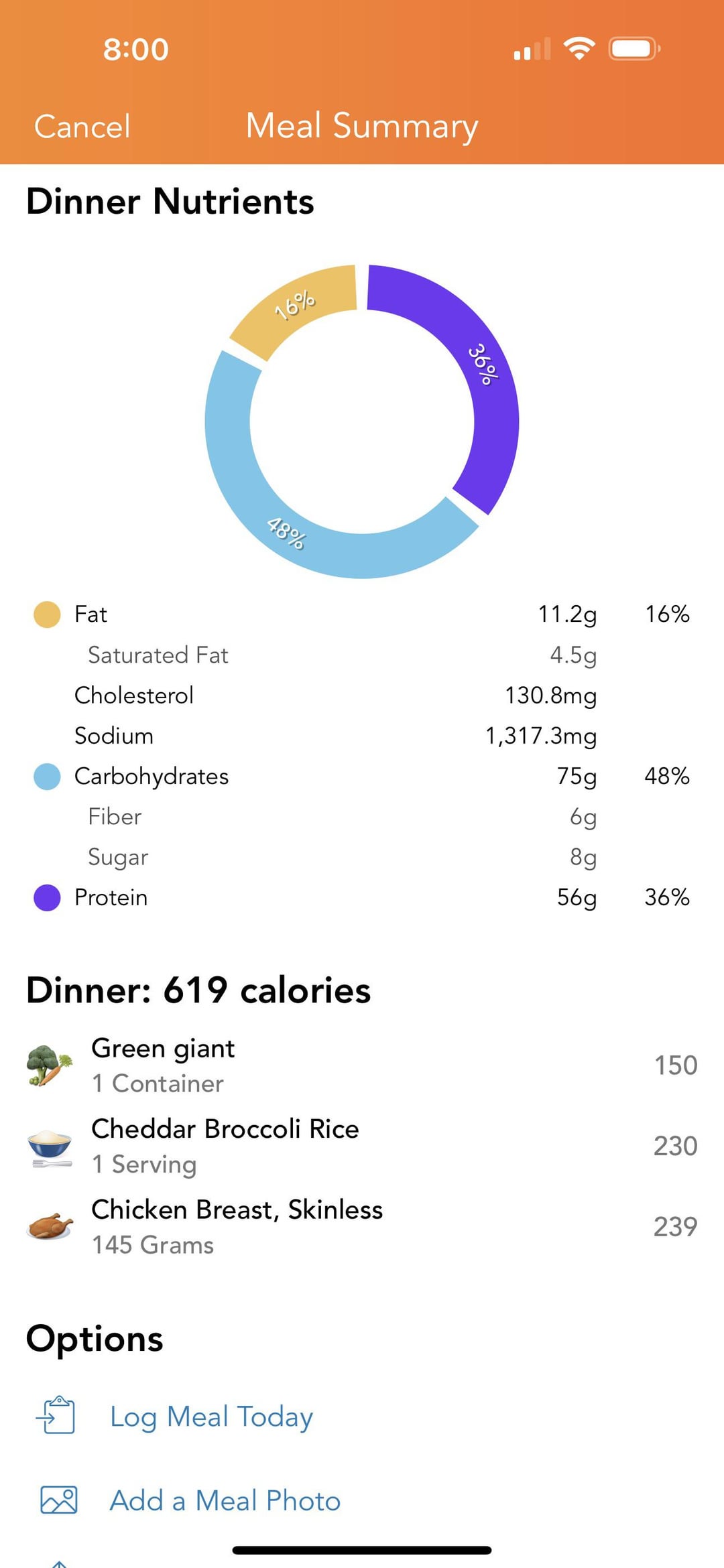This screenshot has height=1568, width=724.
Task: Open the Chicken Breast, Skinless entry
Action: click(x=362, y=1226)
